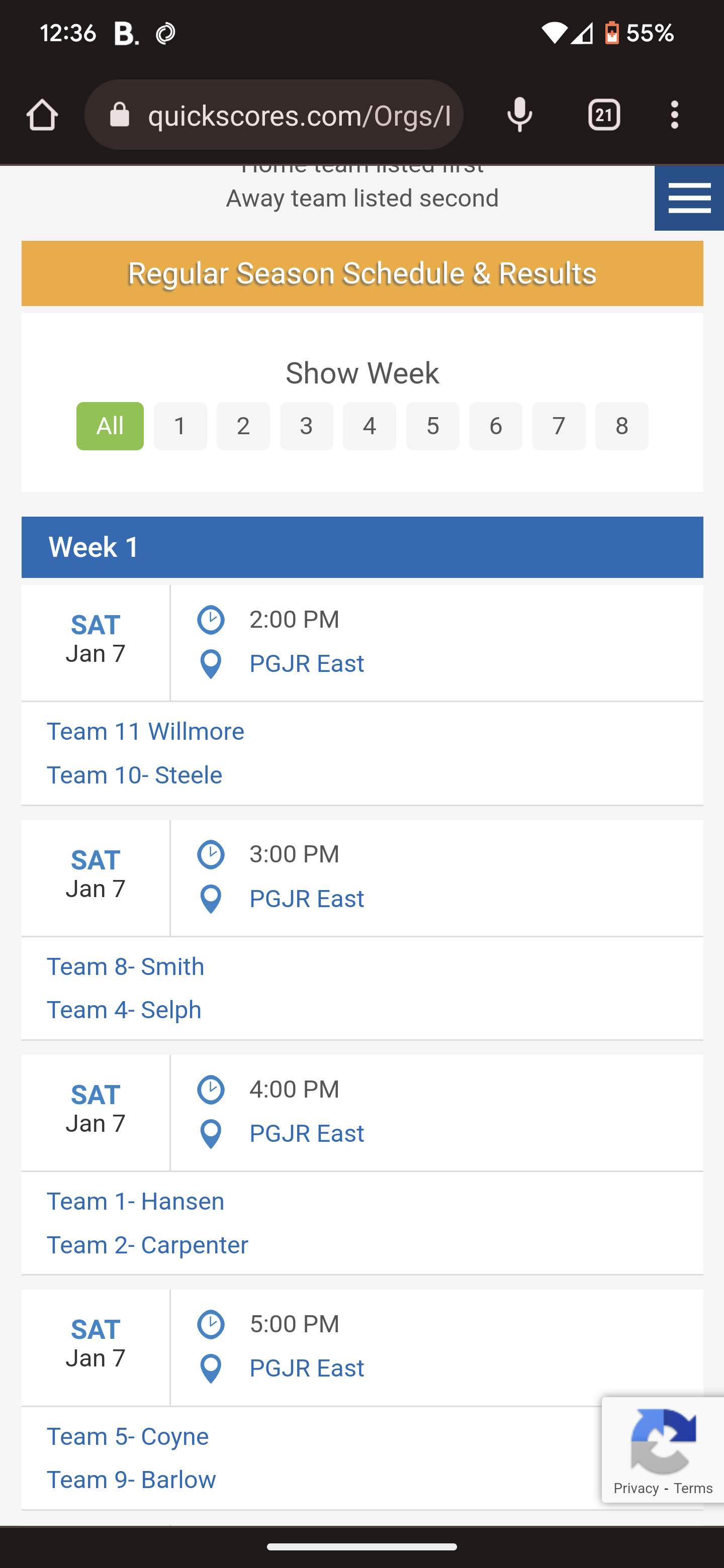Viewport: 724px width, 1568px height.
Task: Open the Team 5- Coyne link
Action: pyautogui.click(x=128, y=1436)
